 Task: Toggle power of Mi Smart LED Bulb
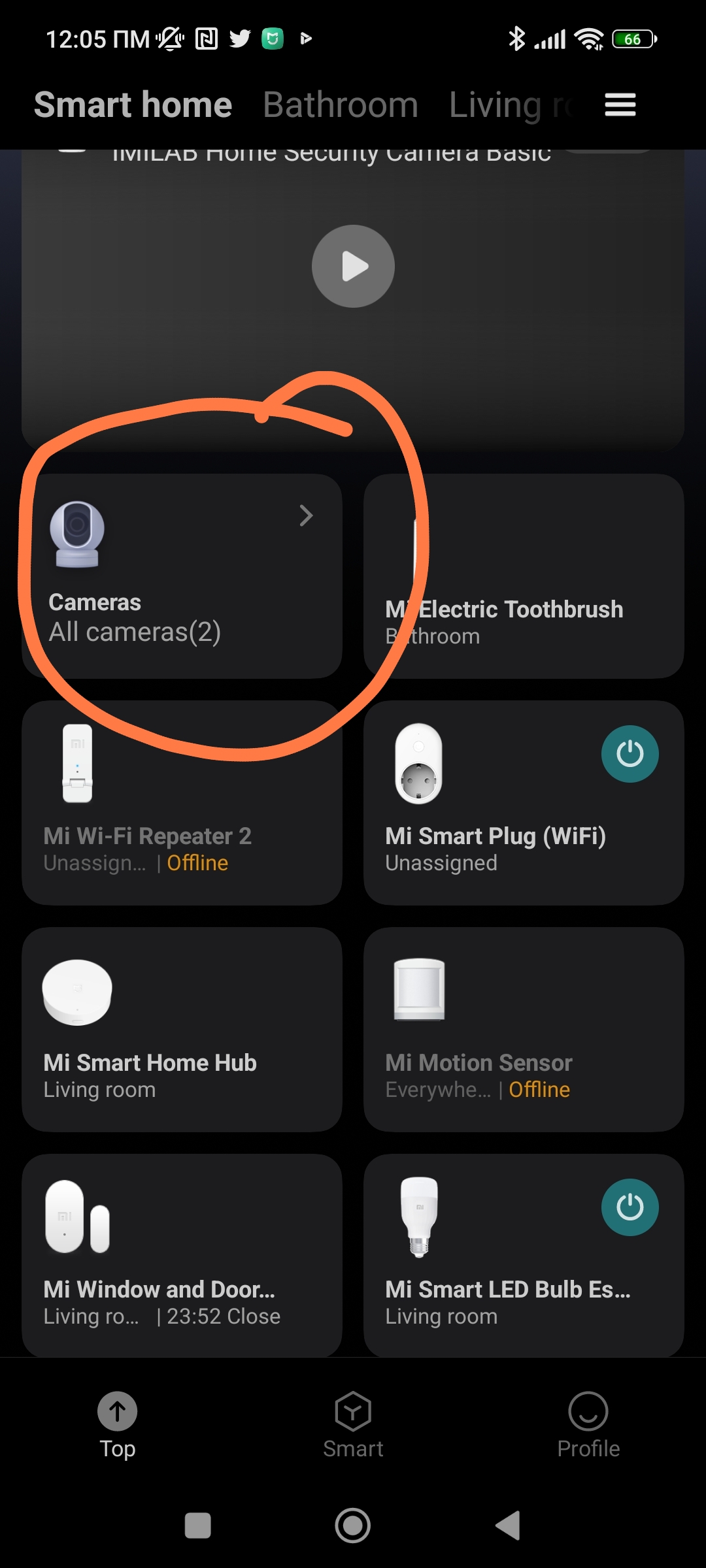coord(630,1207)
